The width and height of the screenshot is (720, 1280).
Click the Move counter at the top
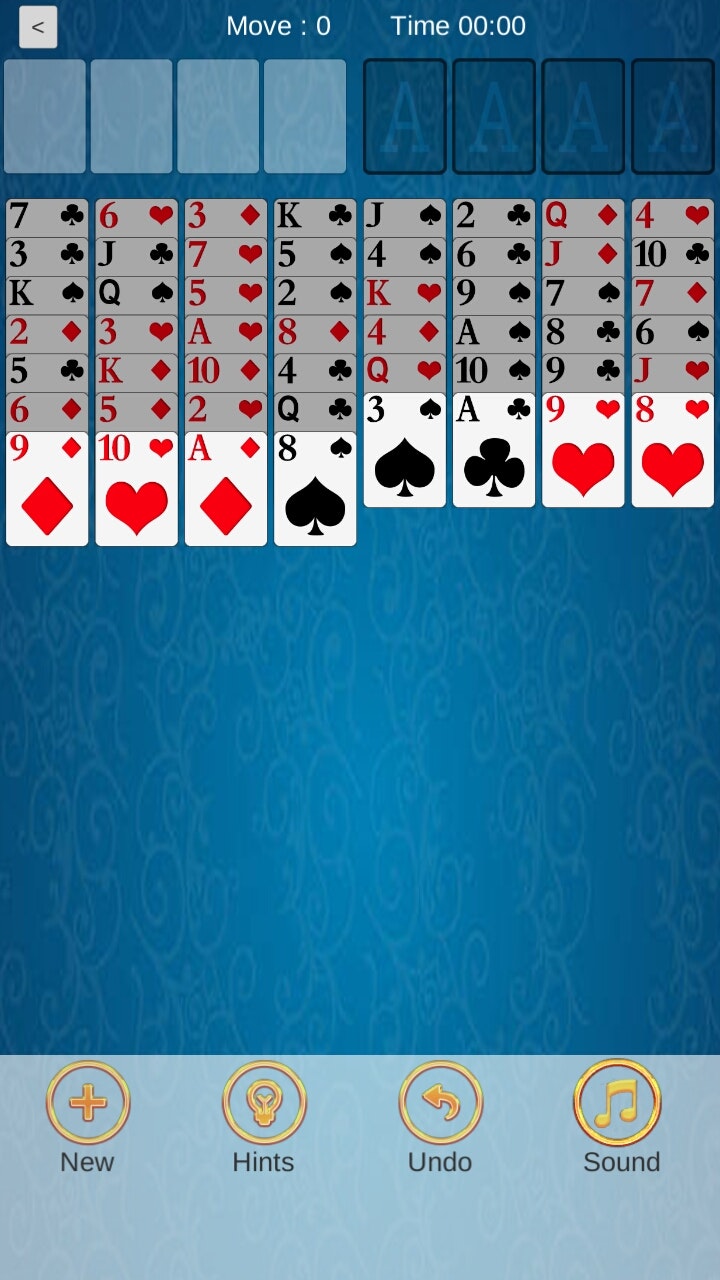(x=277, y=26)
